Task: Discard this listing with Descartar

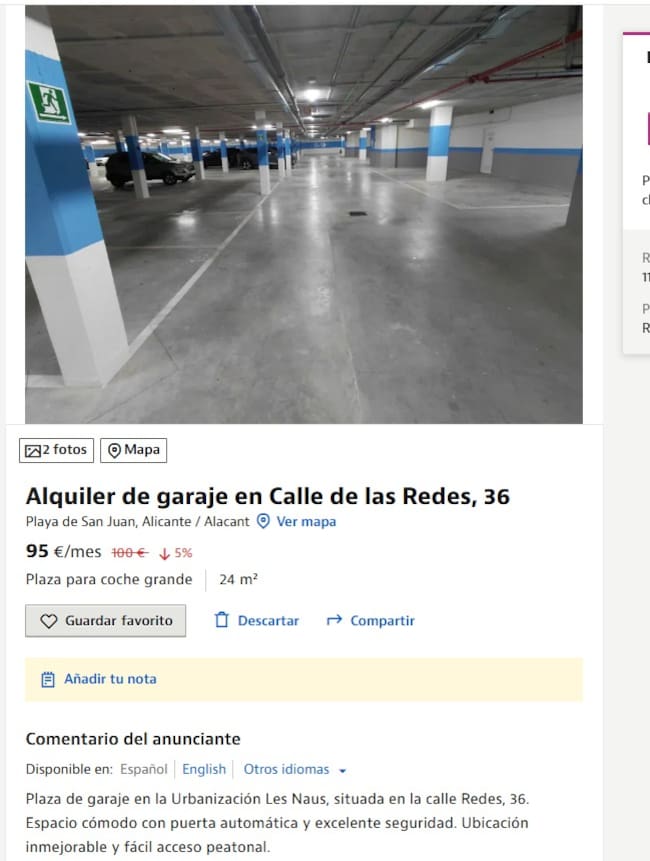Action: [257, 621]
